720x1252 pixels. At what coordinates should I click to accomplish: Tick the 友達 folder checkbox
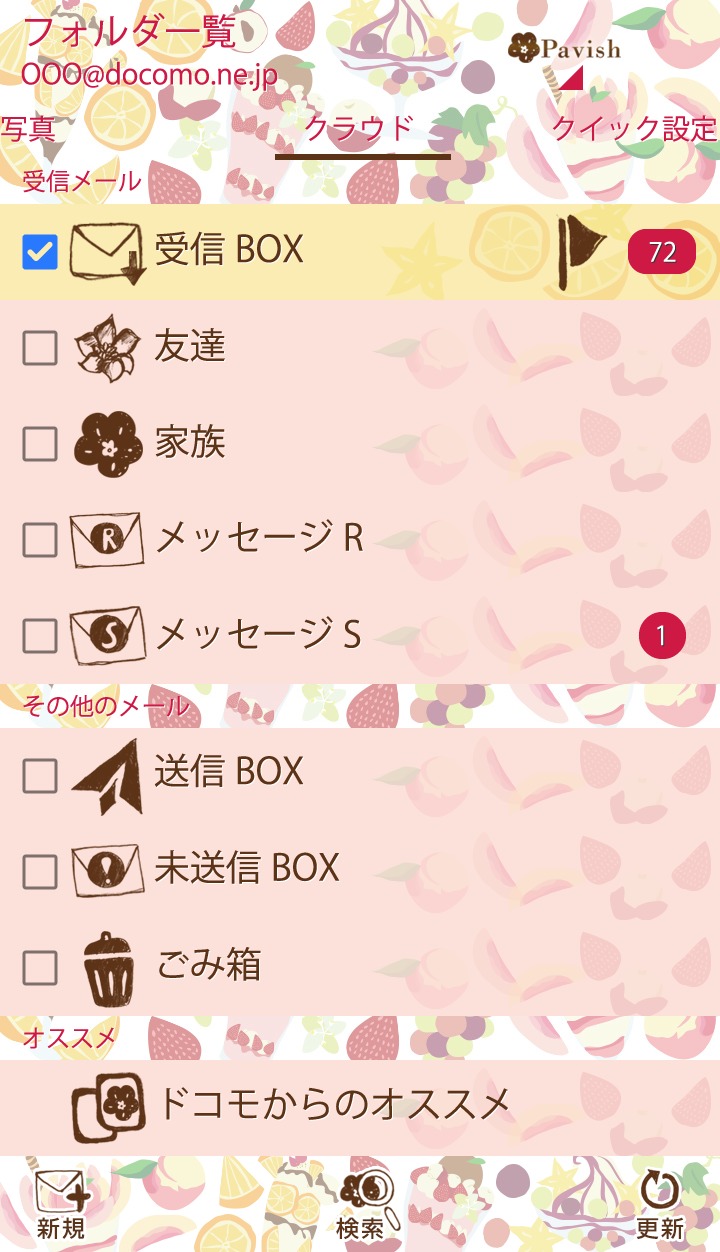(x=40, y=348)
